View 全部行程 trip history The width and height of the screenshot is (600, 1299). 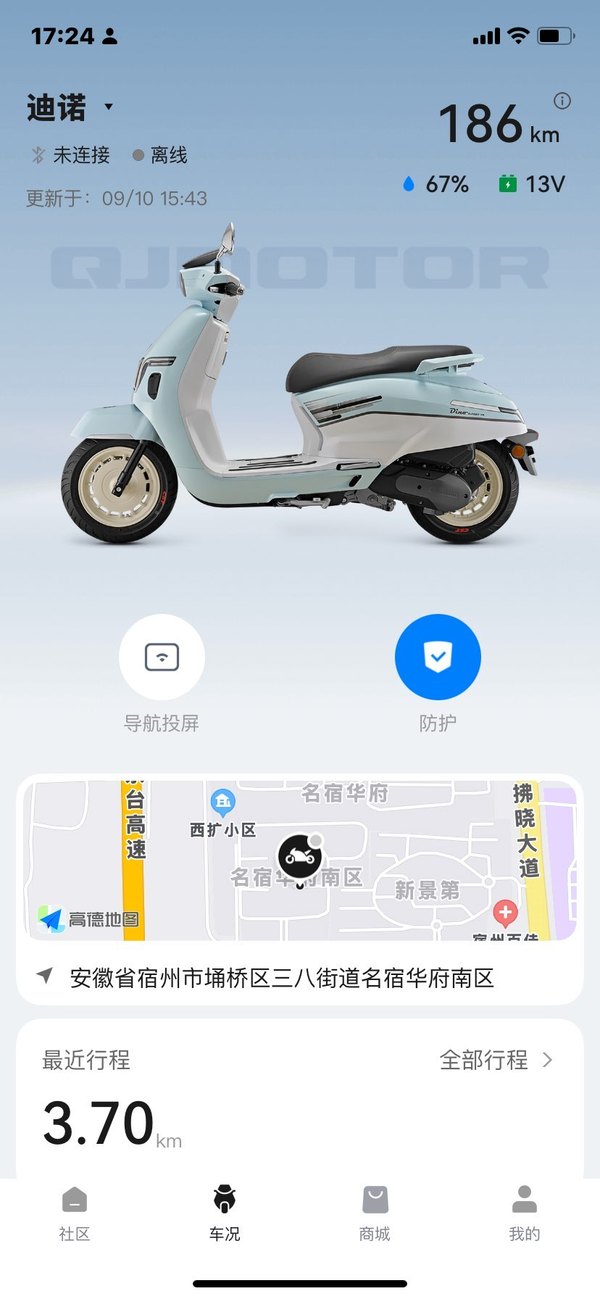tap(496, 1060)
